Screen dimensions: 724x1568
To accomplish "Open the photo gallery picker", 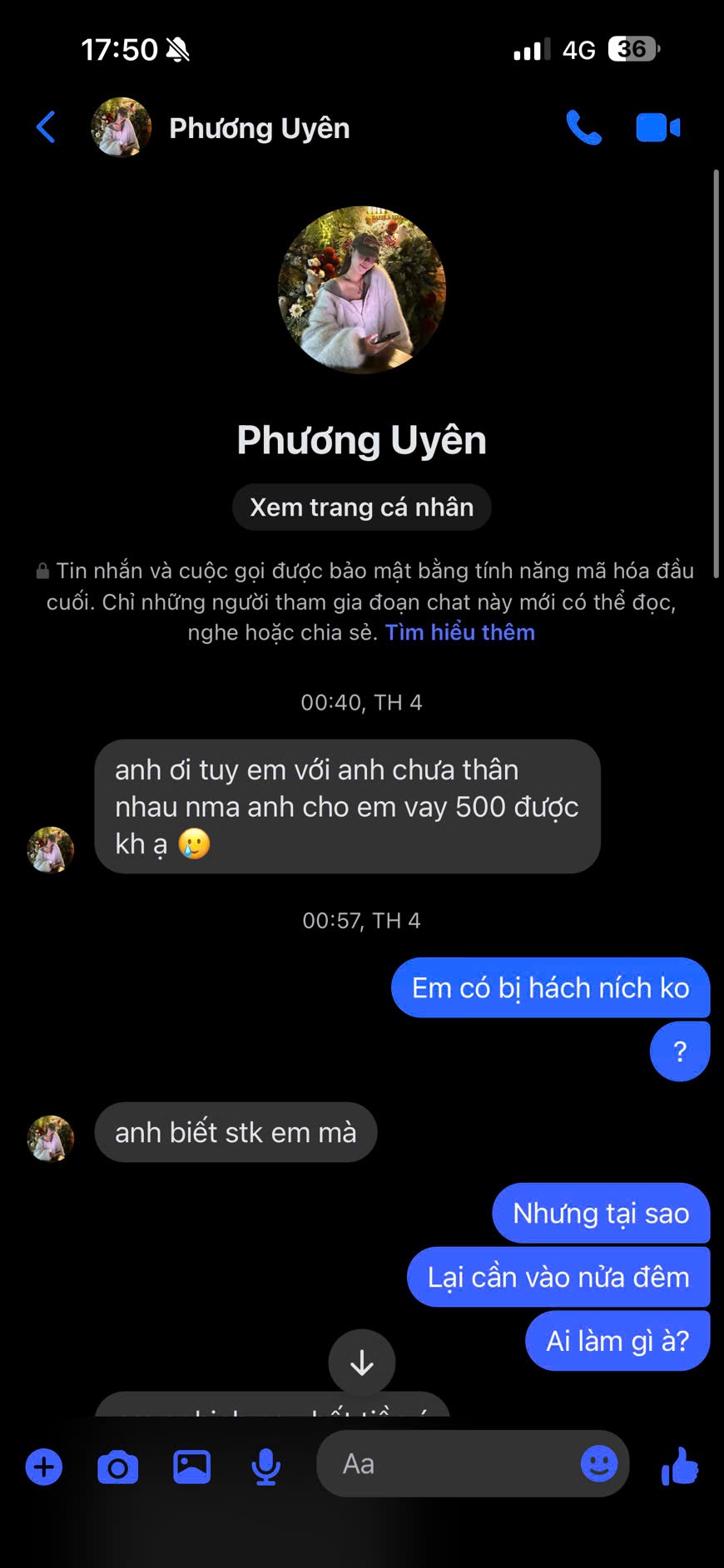I will click(x=191, y=1467).
